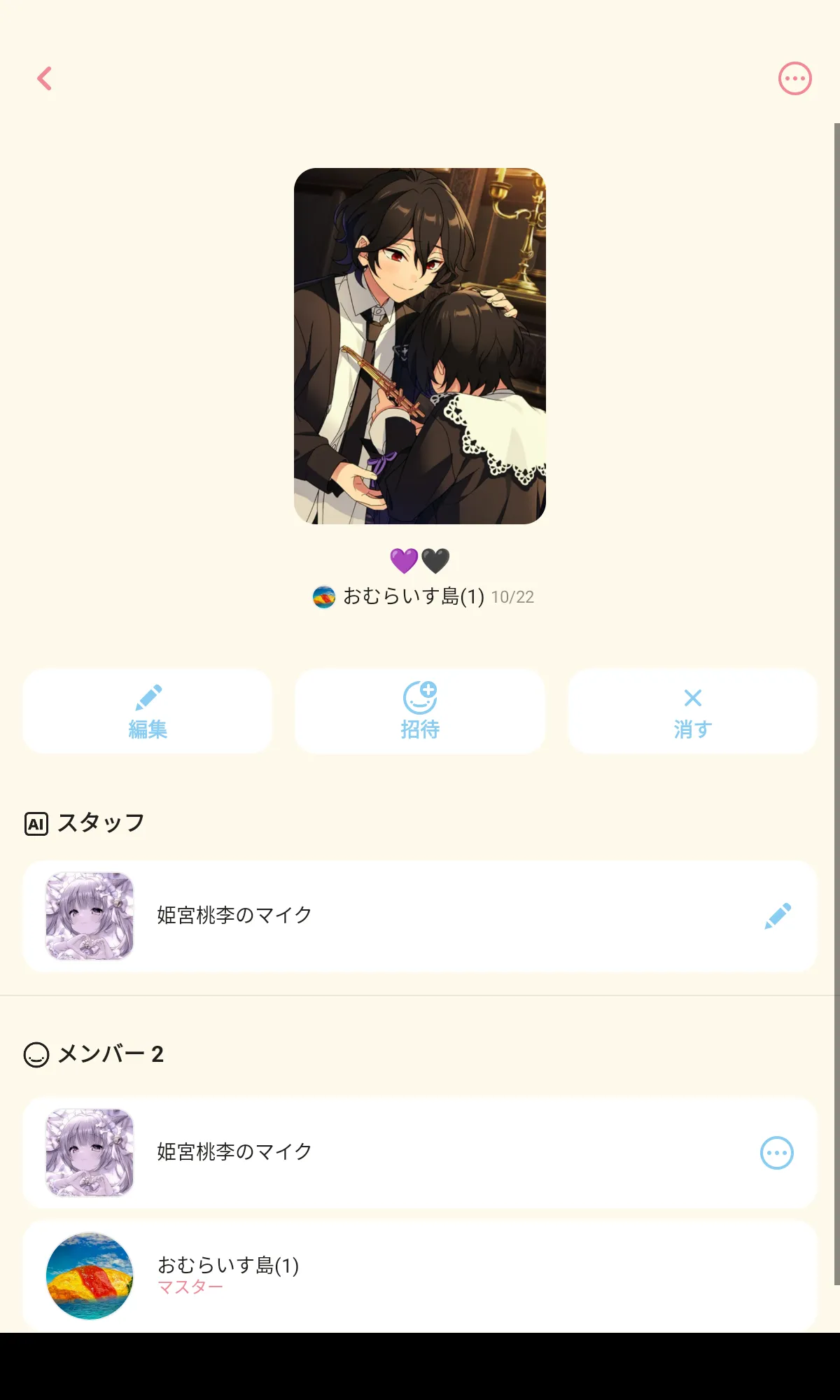Open options for member 姫宮桃李のマイク
This screenshot has width=840, height=1400.
tap(777, 1153)
